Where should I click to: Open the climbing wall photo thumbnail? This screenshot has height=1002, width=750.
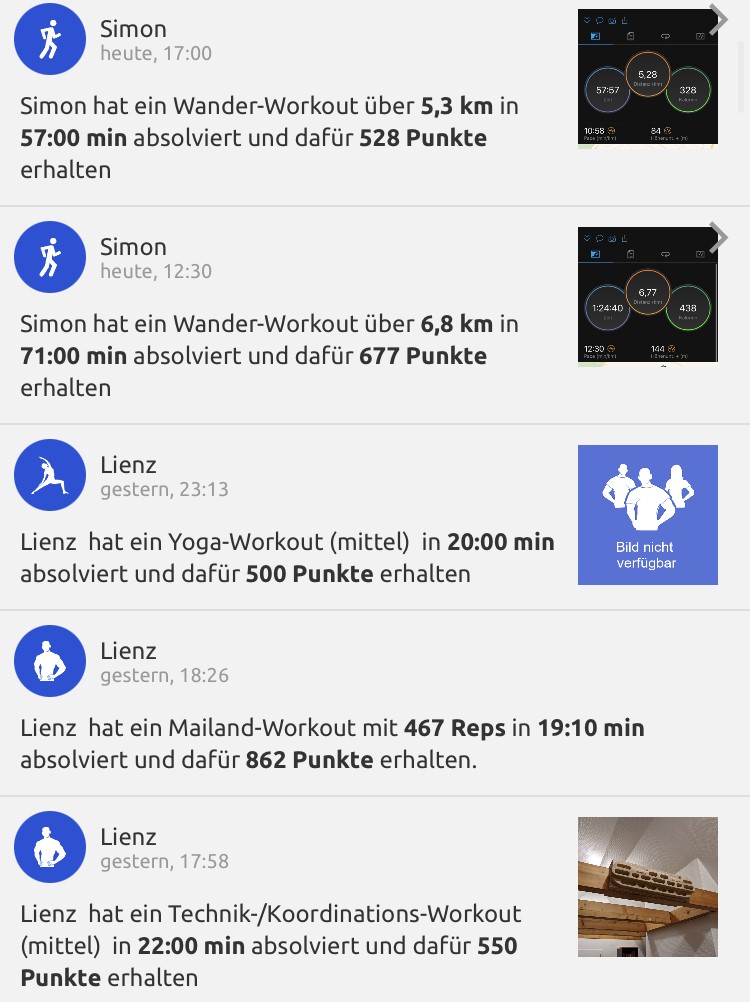(647, 886)
